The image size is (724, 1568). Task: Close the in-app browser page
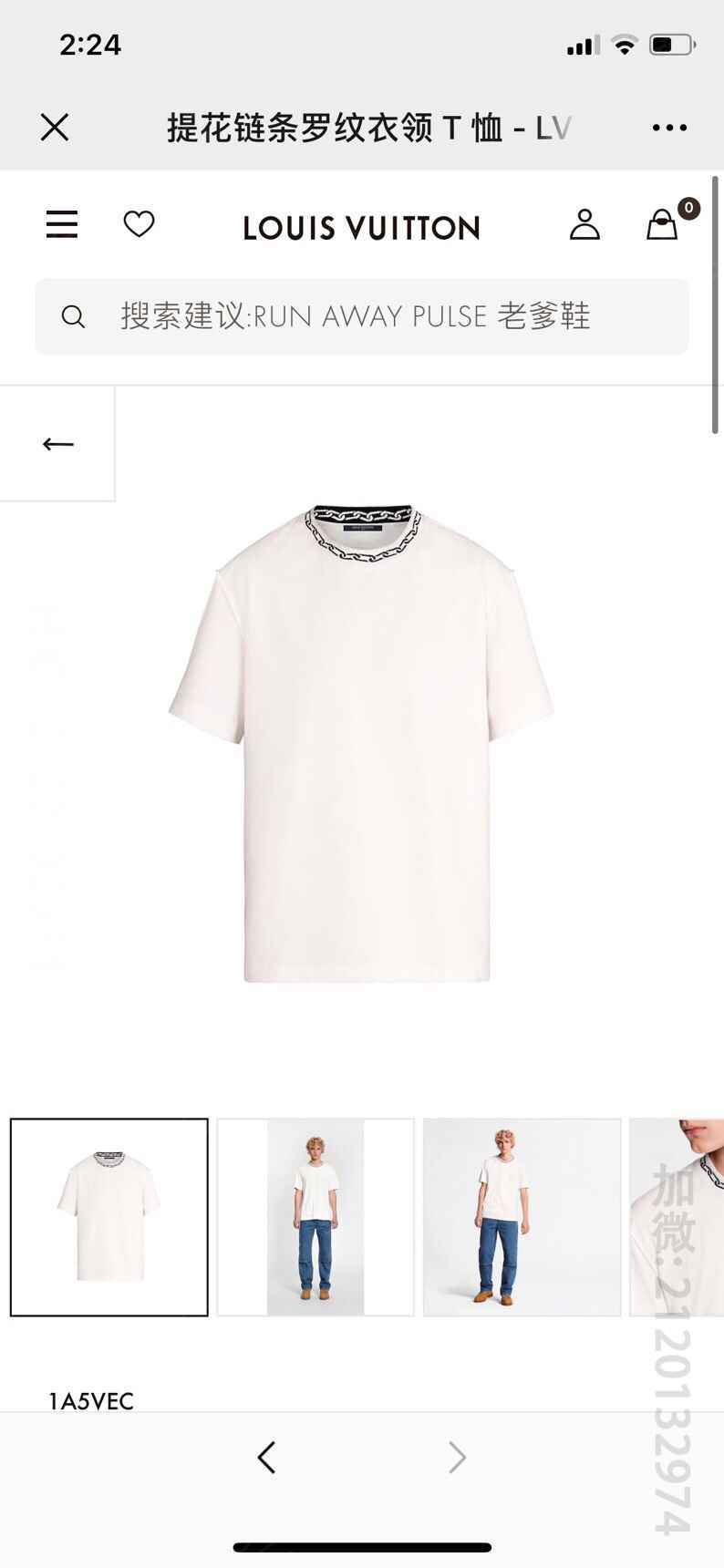coord(55,128)
